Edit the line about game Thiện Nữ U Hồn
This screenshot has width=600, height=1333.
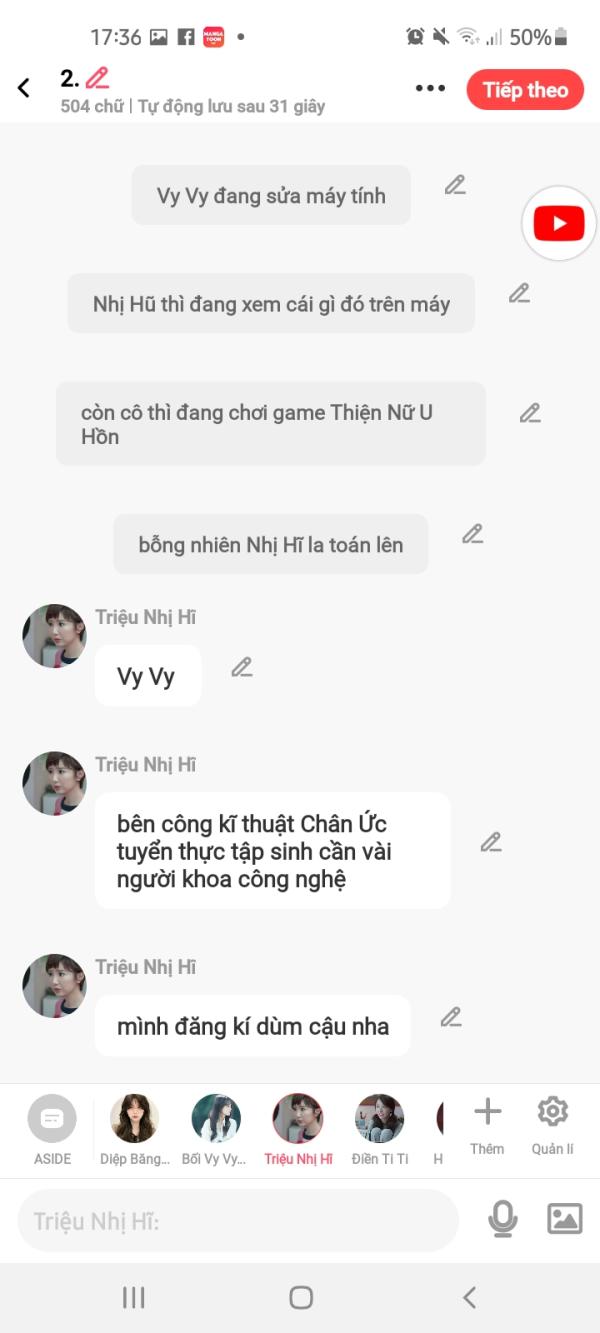coord(530,413)
